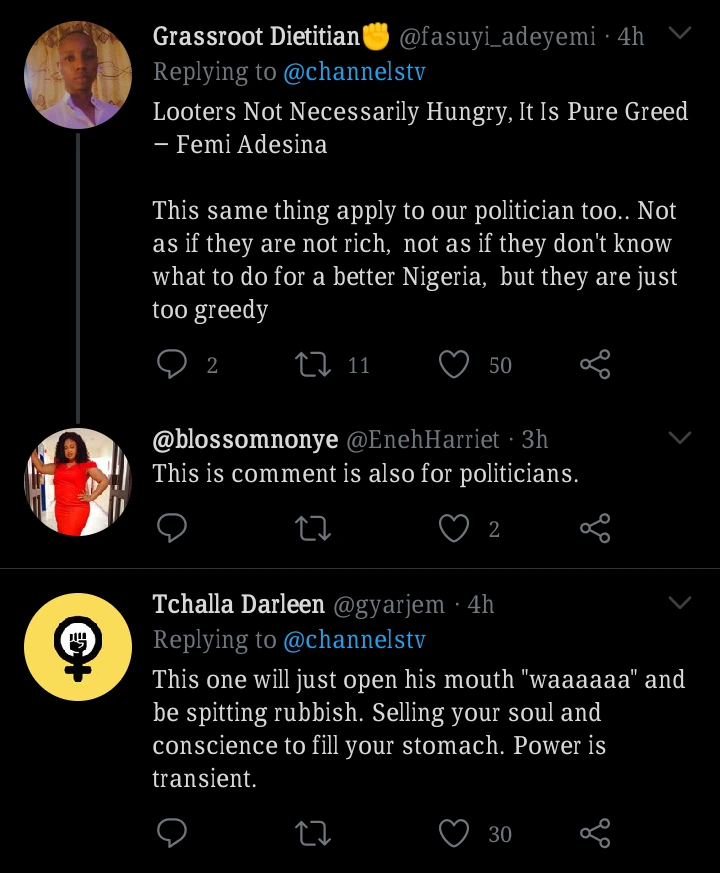Retweet @blossomnonye's tweet

point(314,528)
